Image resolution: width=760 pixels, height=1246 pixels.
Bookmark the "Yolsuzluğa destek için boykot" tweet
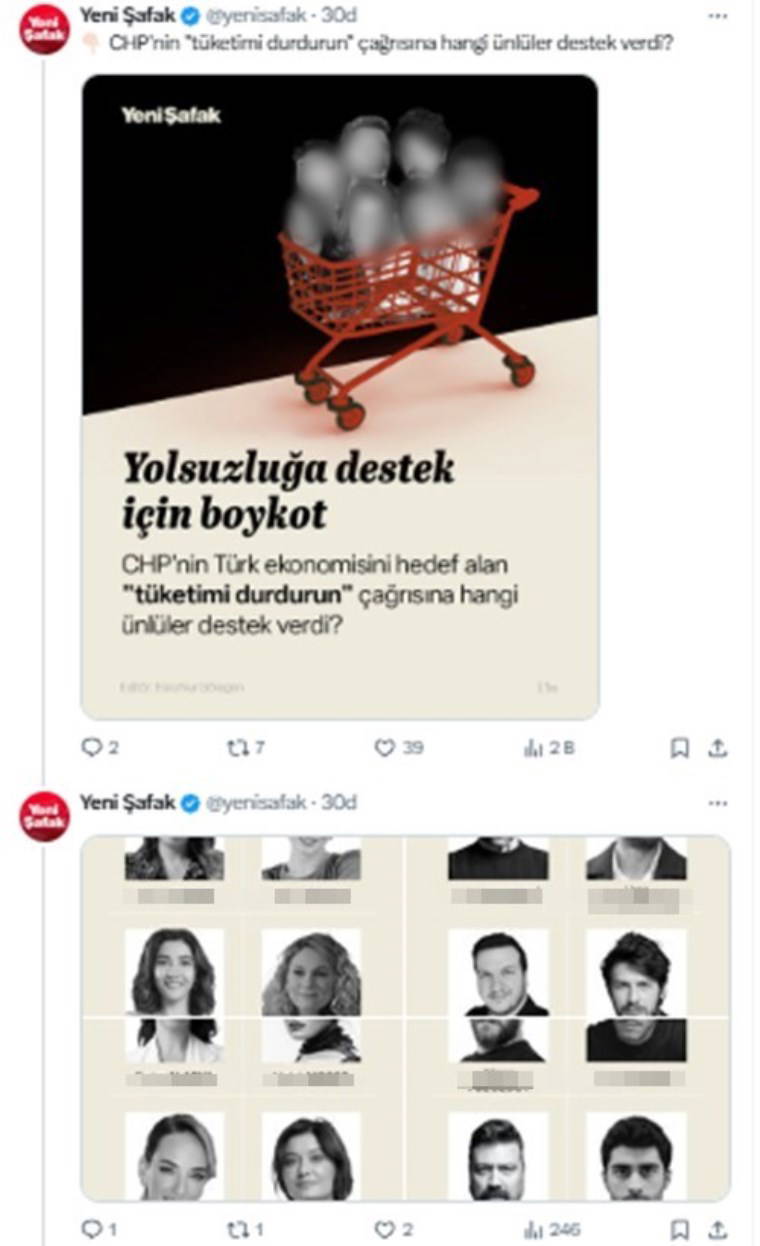tap(679, 747)
